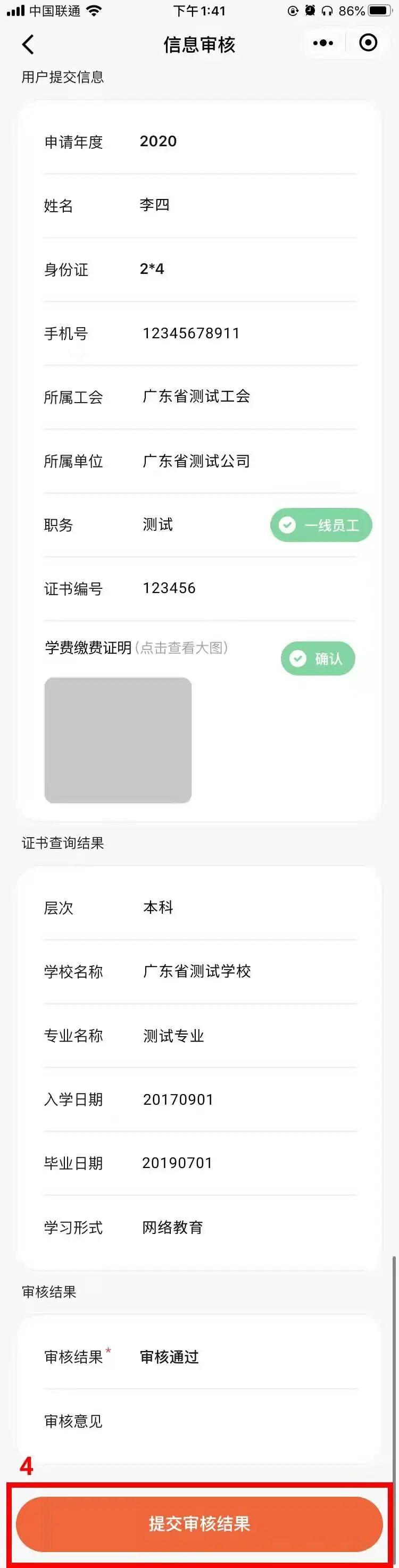View the 学费缴费证明 image in full size
The height and width of the screenshot is (1568, 399).
tap(118, 739)
